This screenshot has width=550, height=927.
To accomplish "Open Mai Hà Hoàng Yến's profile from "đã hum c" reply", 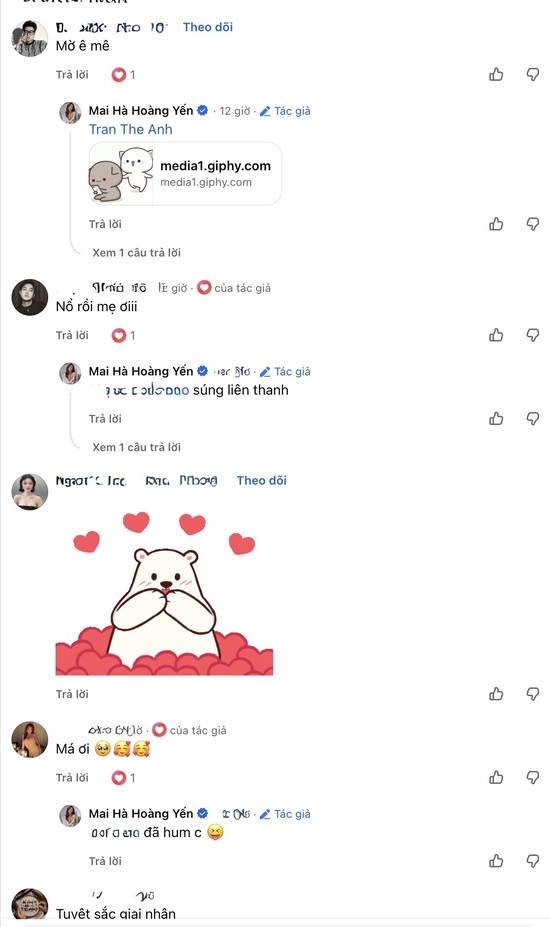I will 141,814.
